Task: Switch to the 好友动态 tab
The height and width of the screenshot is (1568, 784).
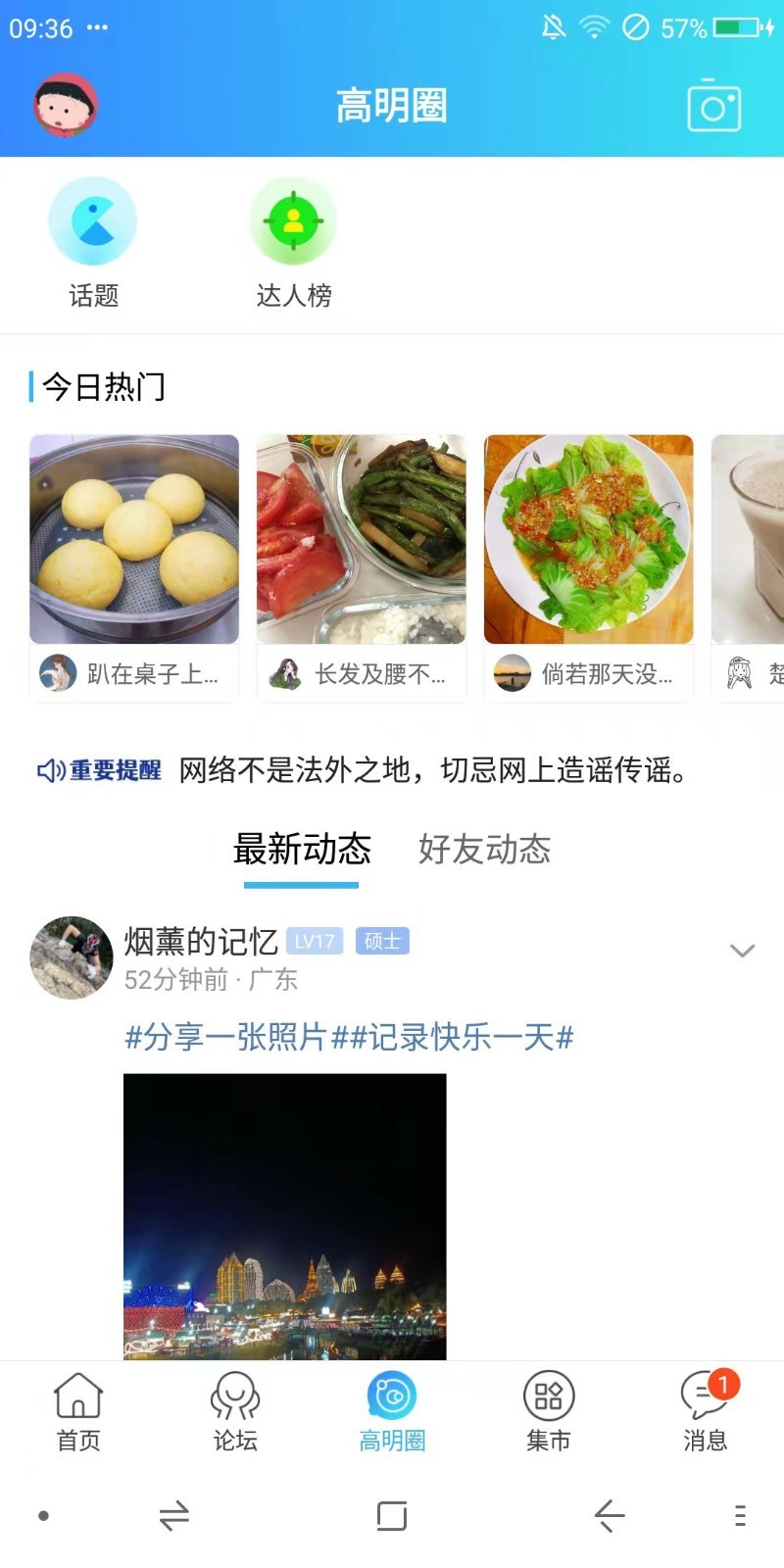Action: pyautogui.click(x=486, y=851)
